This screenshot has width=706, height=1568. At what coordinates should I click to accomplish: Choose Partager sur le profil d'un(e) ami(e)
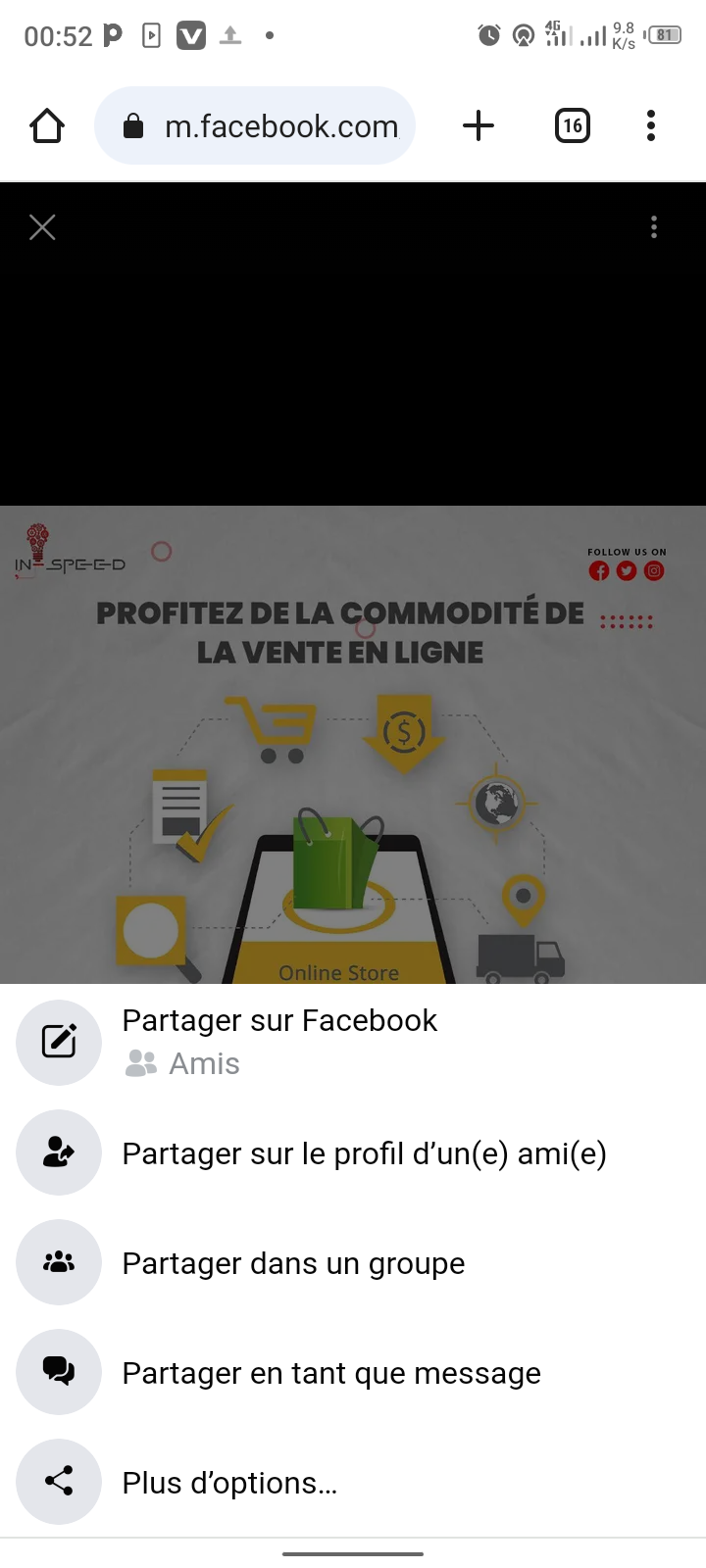pyautogui.click(x=363, y=1153)
